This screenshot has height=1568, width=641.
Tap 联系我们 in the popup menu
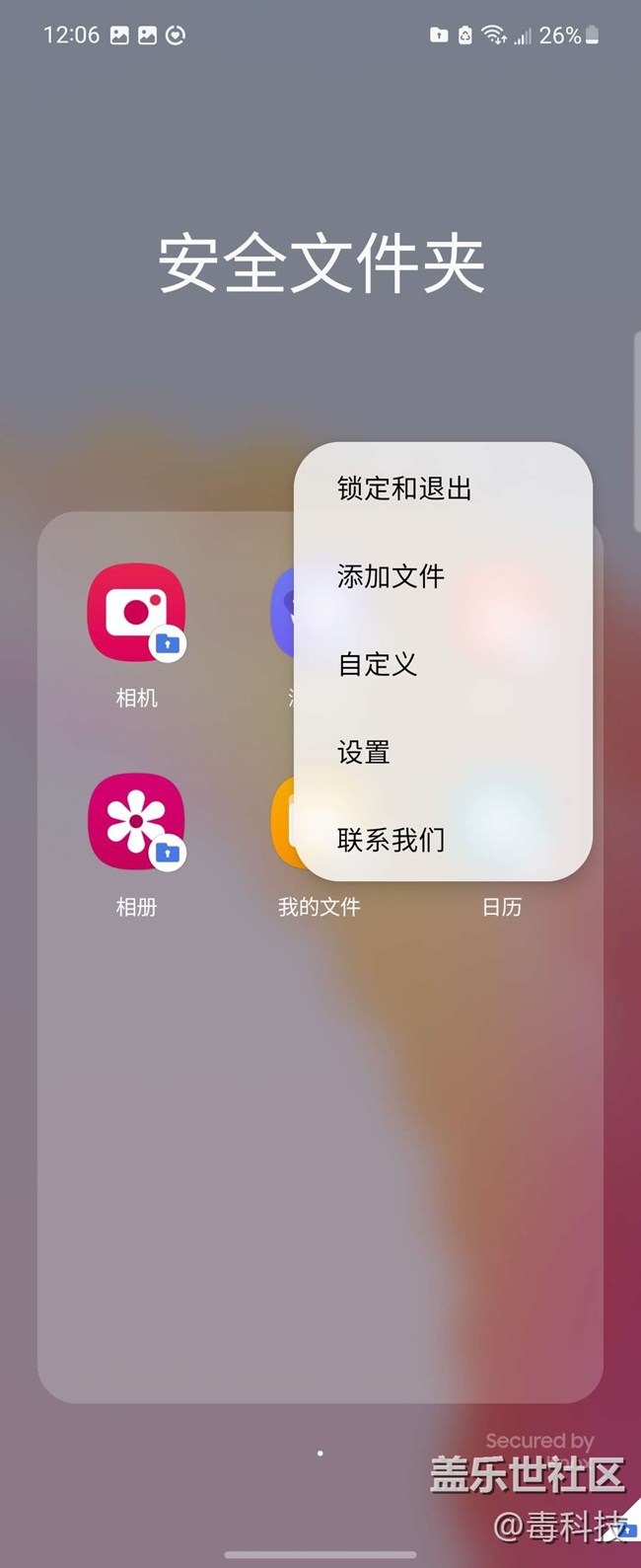coord(391,840)
